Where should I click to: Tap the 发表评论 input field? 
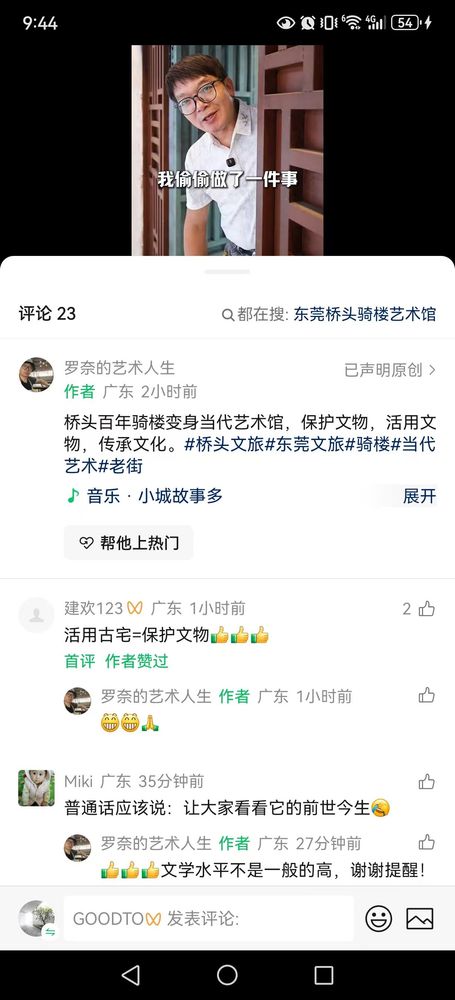pos(209,918)
